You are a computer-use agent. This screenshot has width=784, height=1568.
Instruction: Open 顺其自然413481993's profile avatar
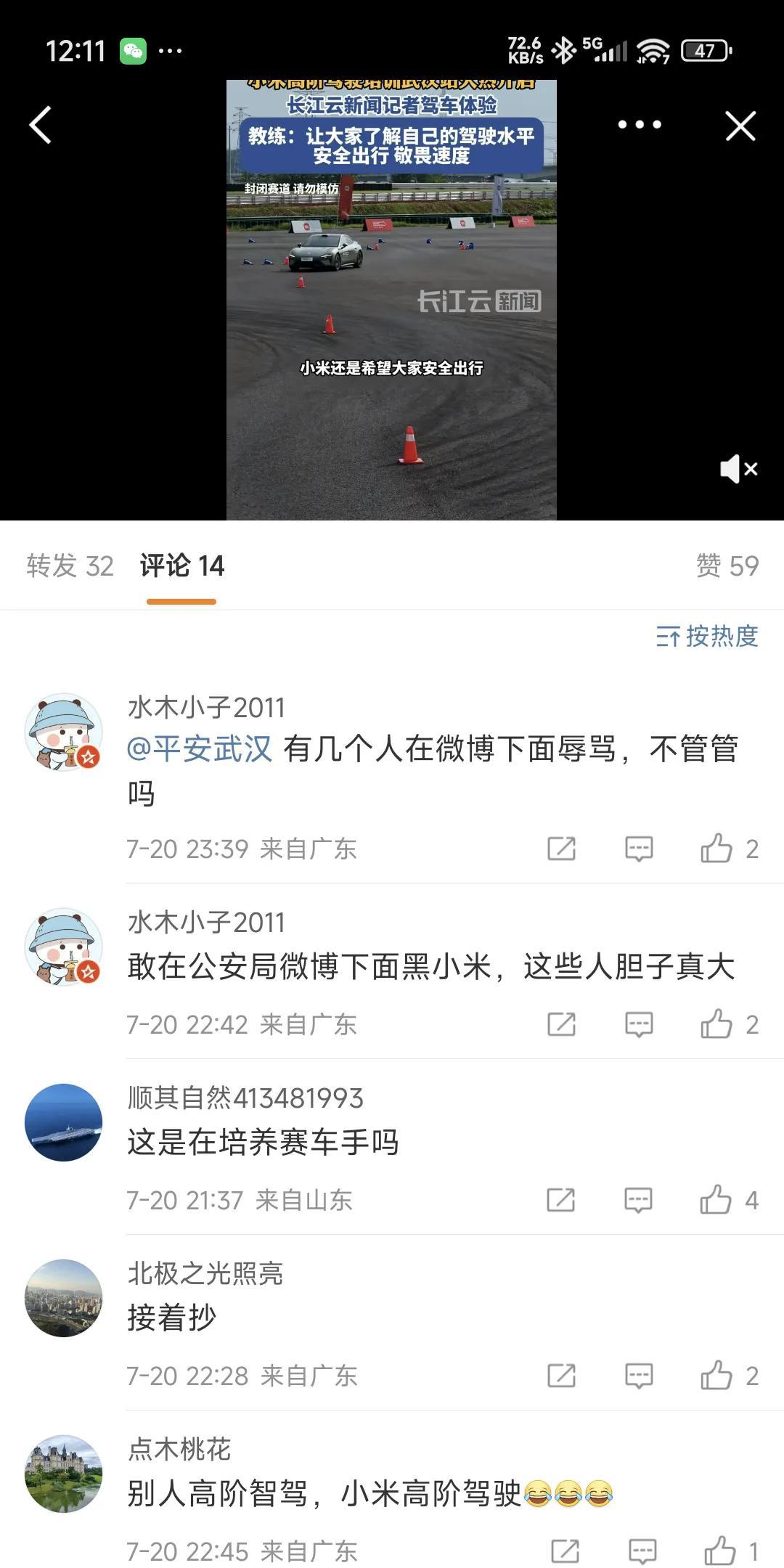64,1122
